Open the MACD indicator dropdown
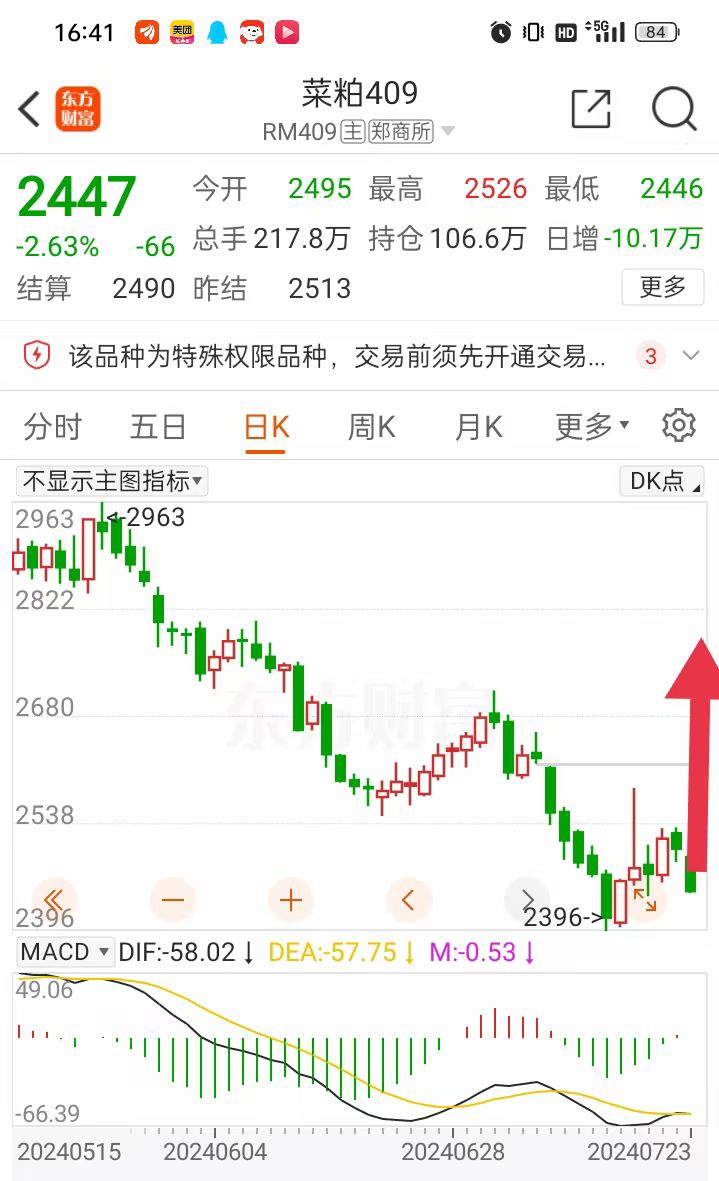Image resolution: width=719 pixels, height=1181 pixels. click(x=66, y=952)
